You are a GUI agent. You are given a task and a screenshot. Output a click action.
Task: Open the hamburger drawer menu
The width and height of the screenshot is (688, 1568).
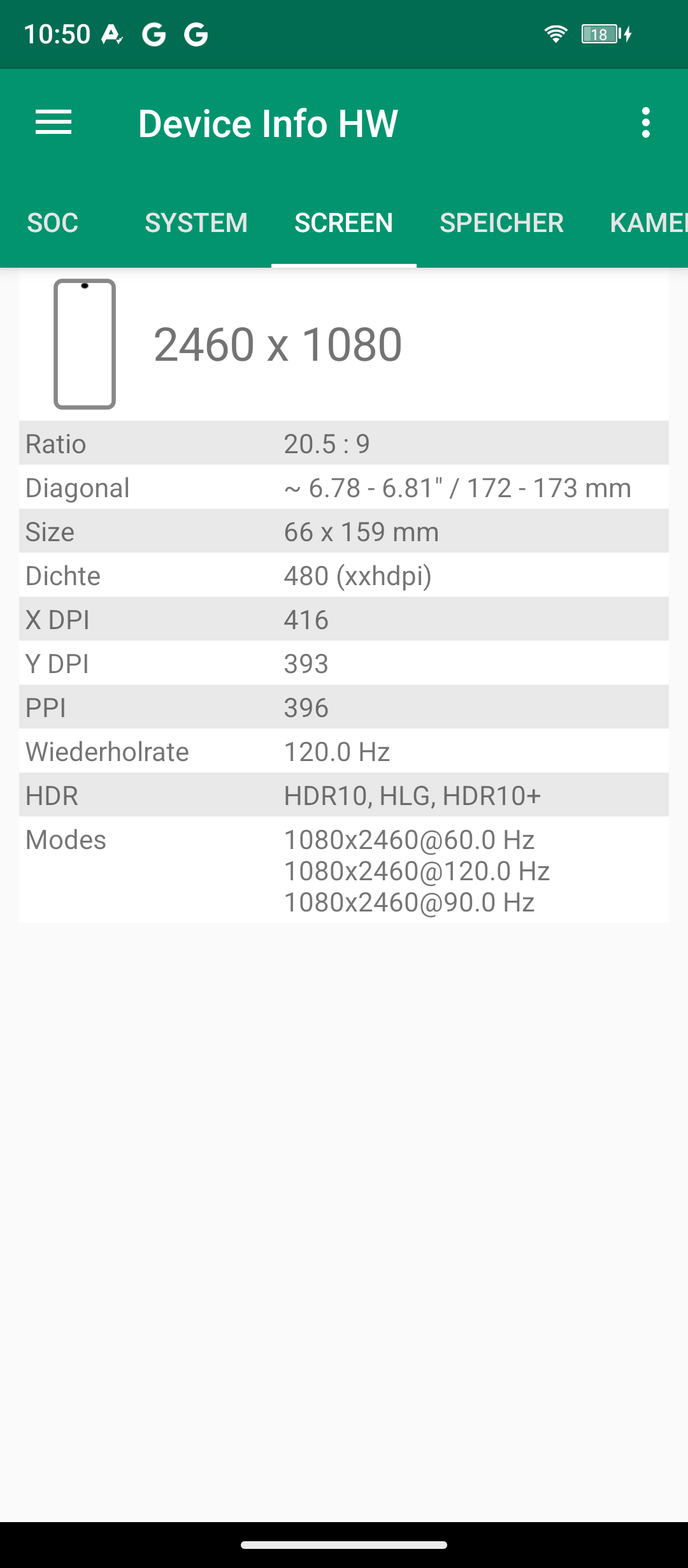coord(54,122)
